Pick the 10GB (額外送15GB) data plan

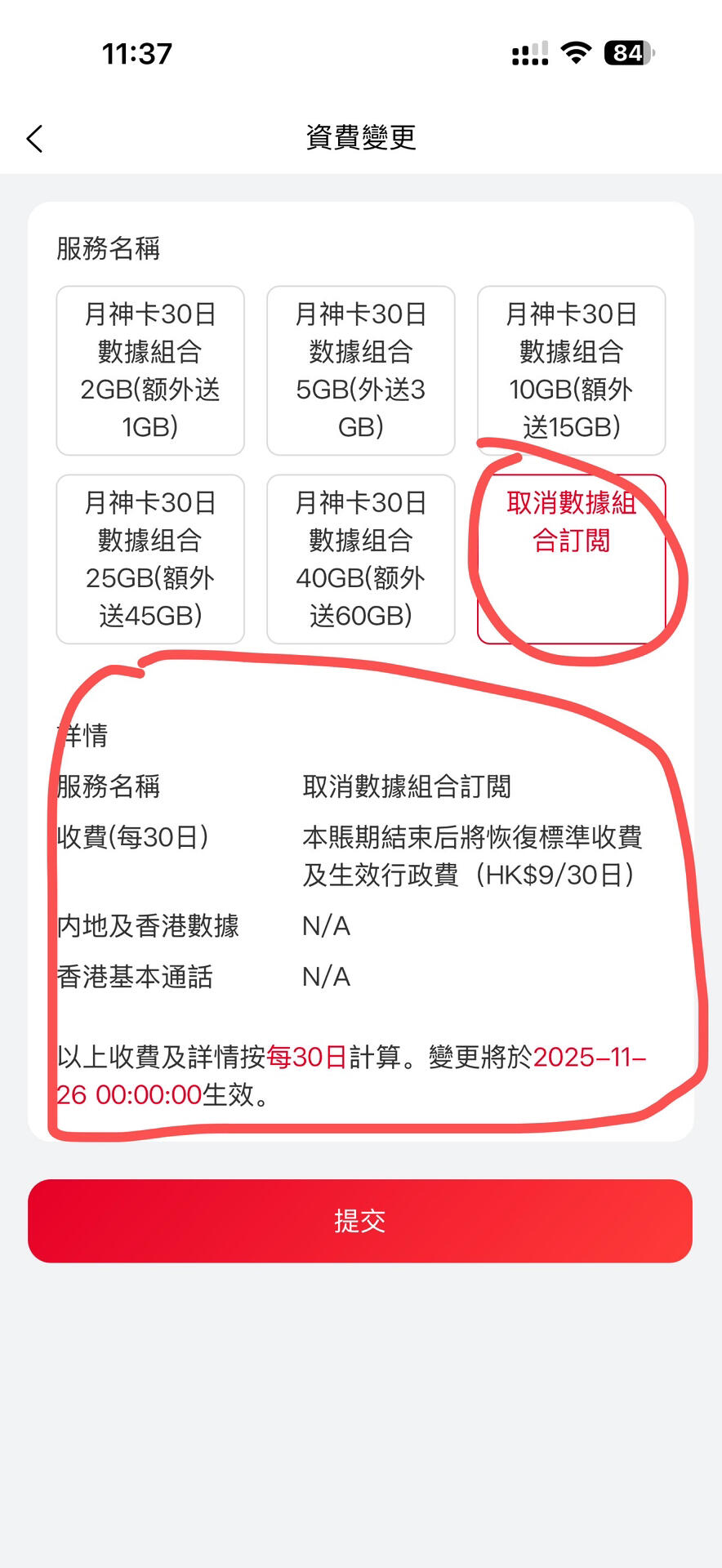tap(571, 371)
